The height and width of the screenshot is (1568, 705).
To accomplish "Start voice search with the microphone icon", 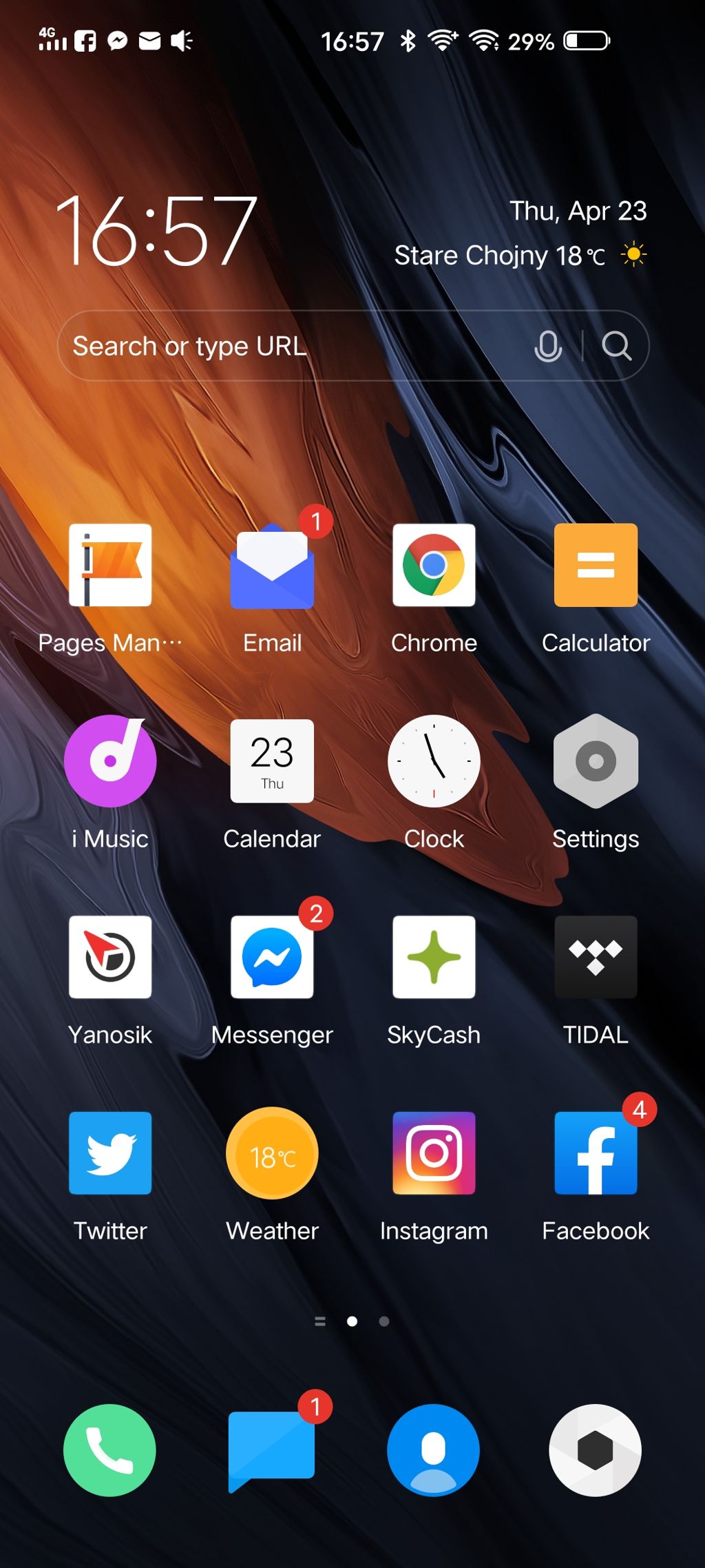I will pos(548,346).
